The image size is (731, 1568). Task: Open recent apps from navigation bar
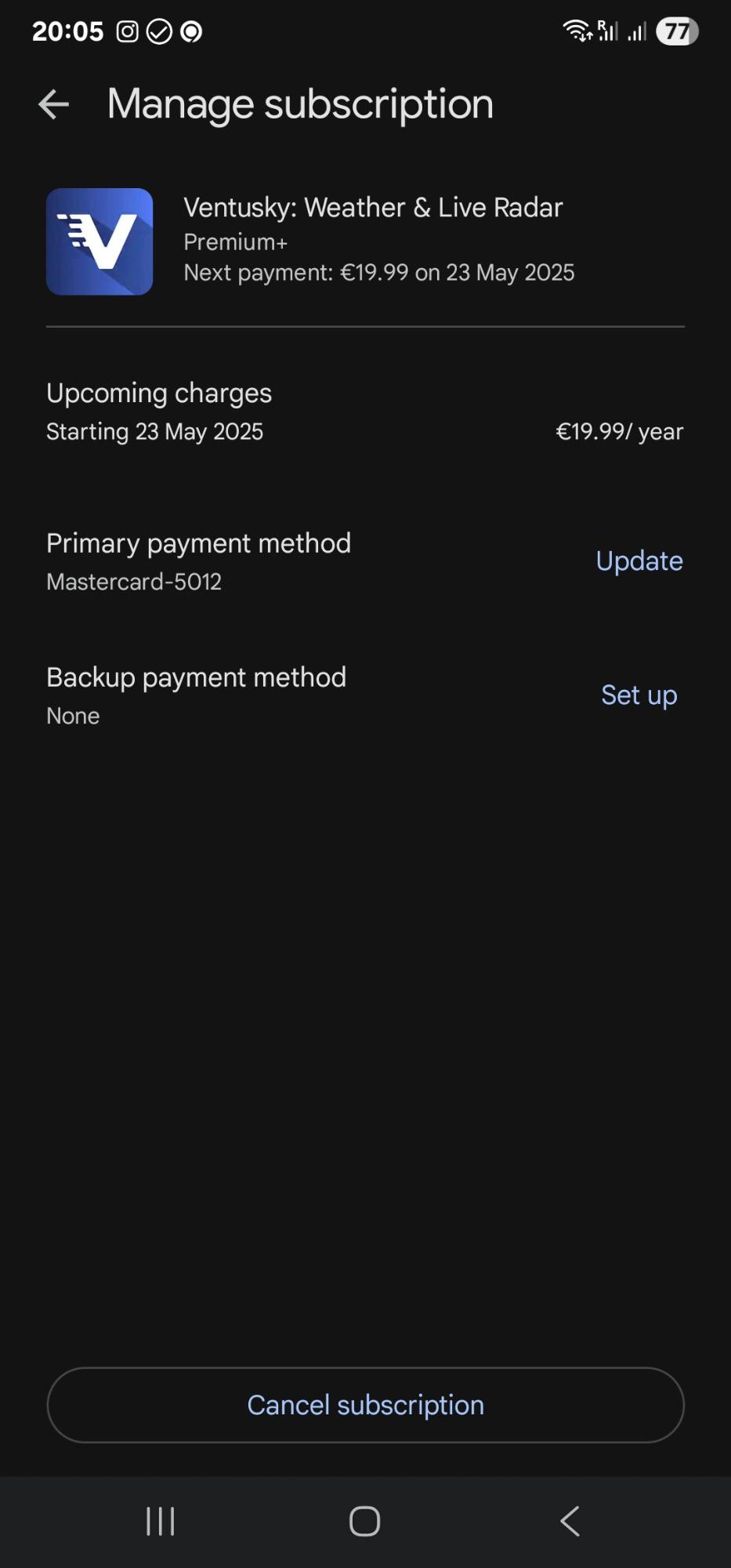pos(161,1522)
